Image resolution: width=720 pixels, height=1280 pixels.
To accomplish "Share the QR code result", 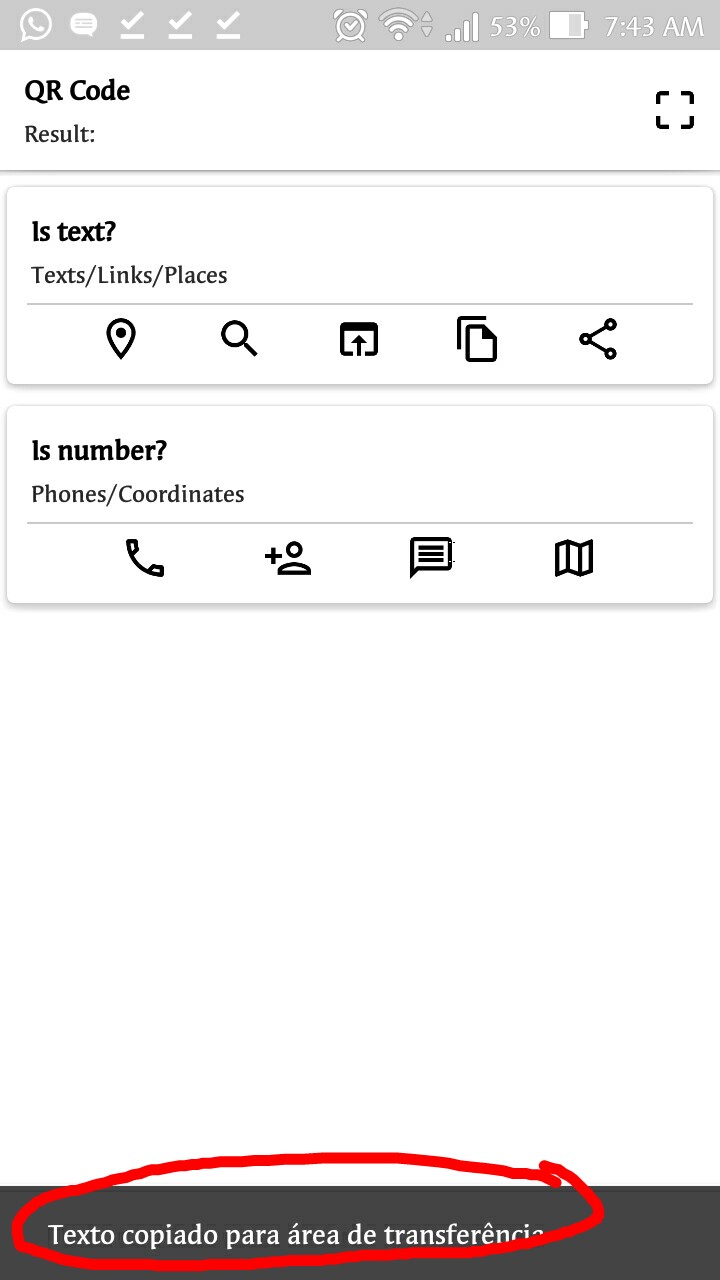I will click(x=597, y=339).
